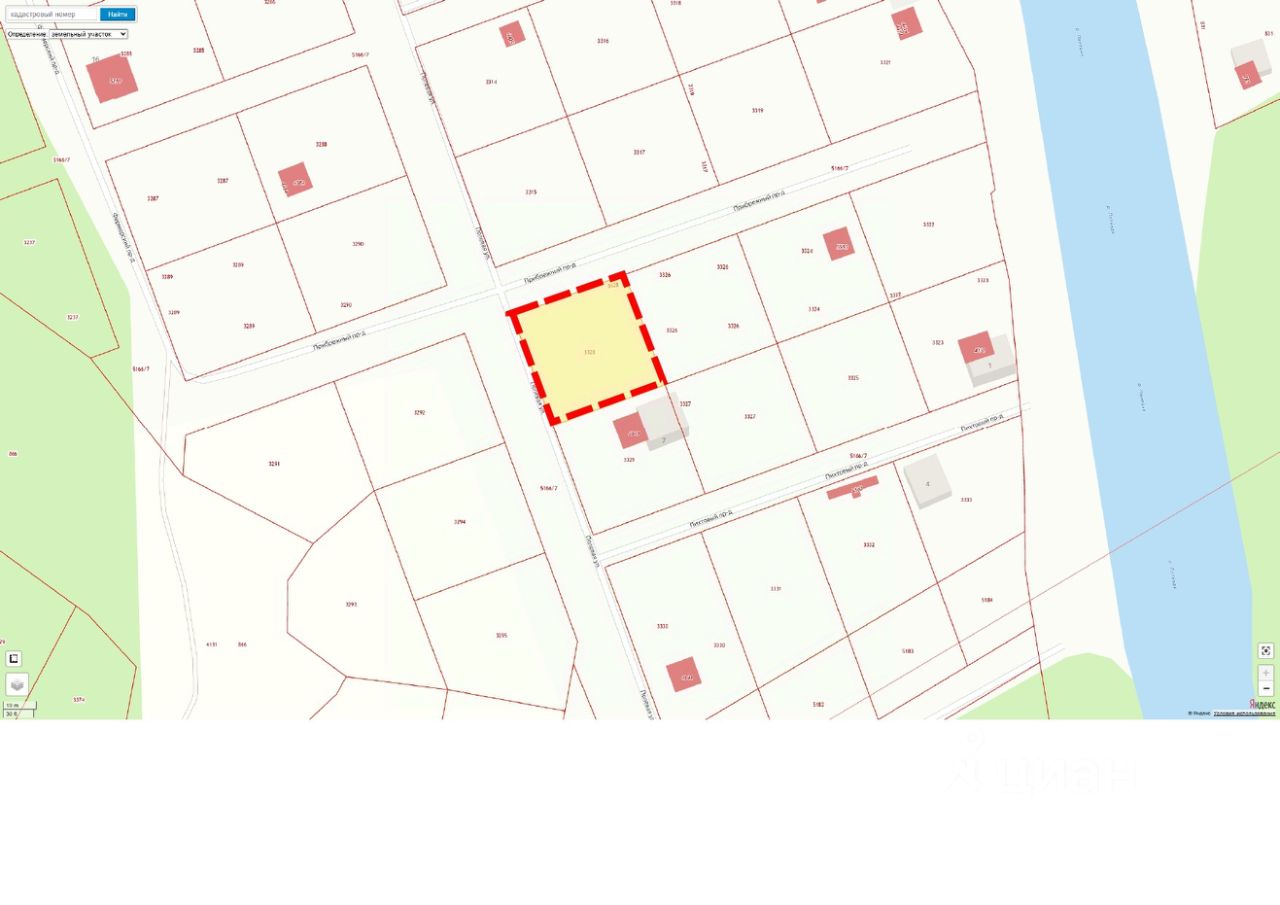
Task: Open the условия использования terms link
Action: click(x=1244, y=713)
